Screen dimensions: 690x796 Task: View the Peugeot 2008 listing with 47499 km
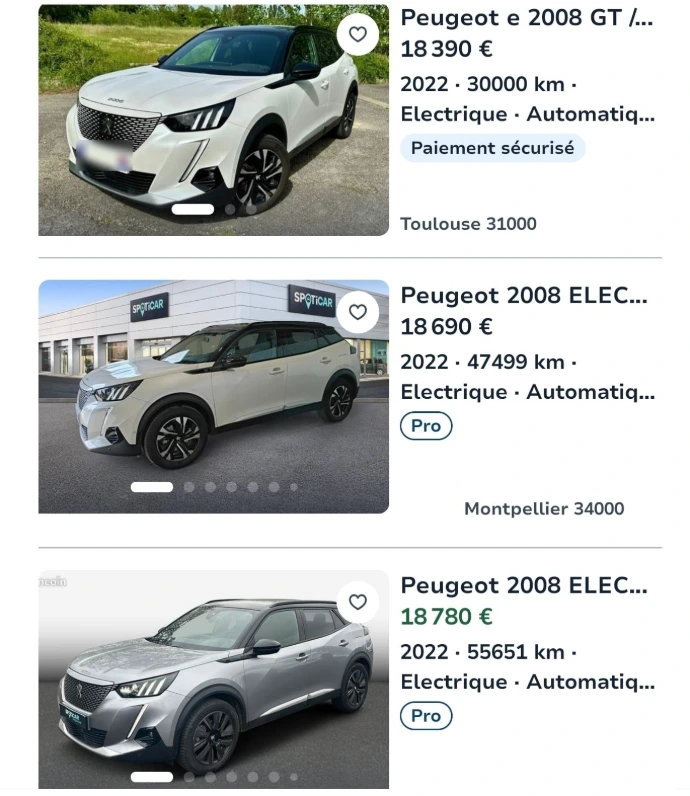(x=524, y=296)
